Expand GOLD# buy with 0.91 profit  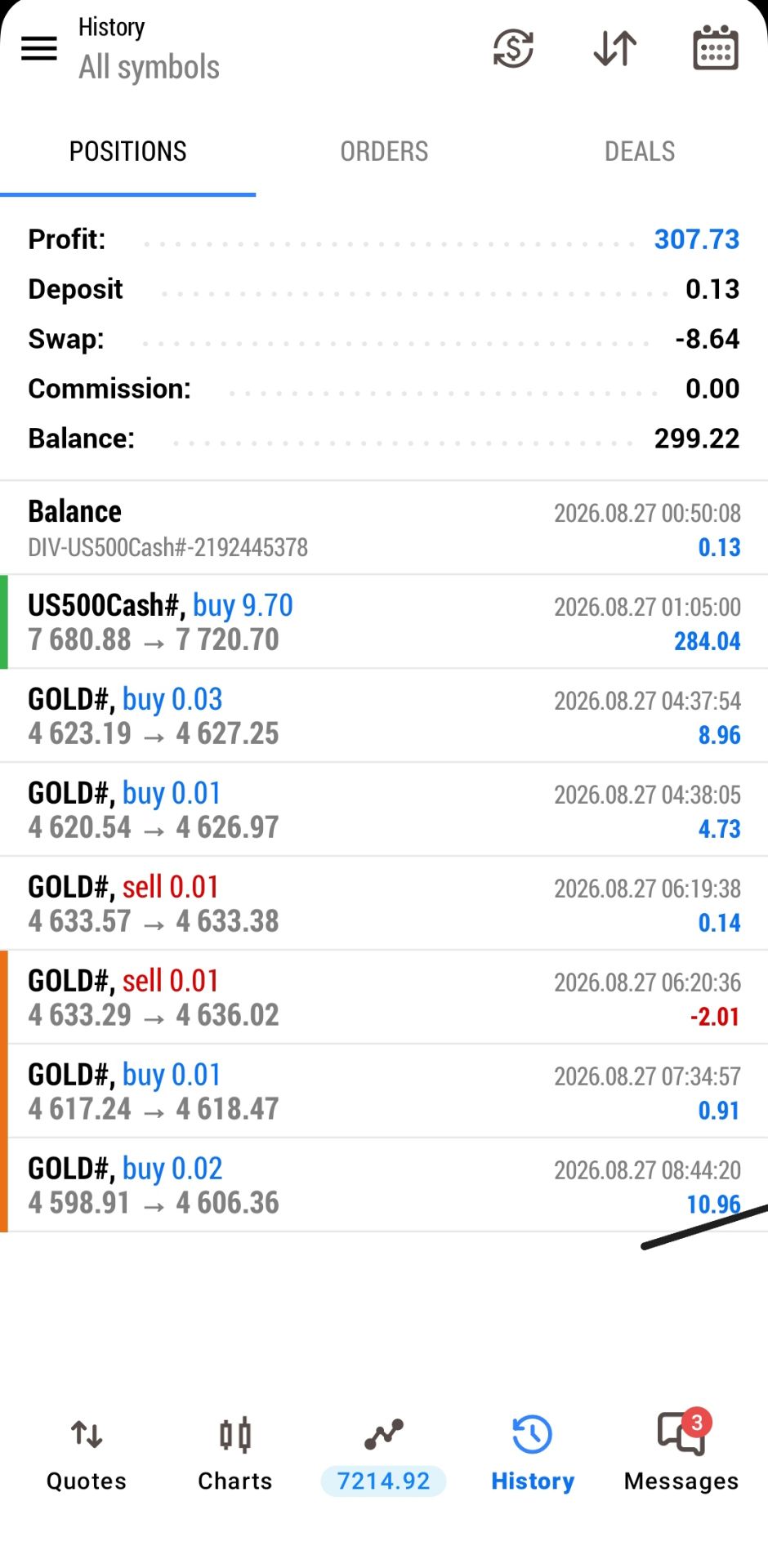(x=384, y=1091)
